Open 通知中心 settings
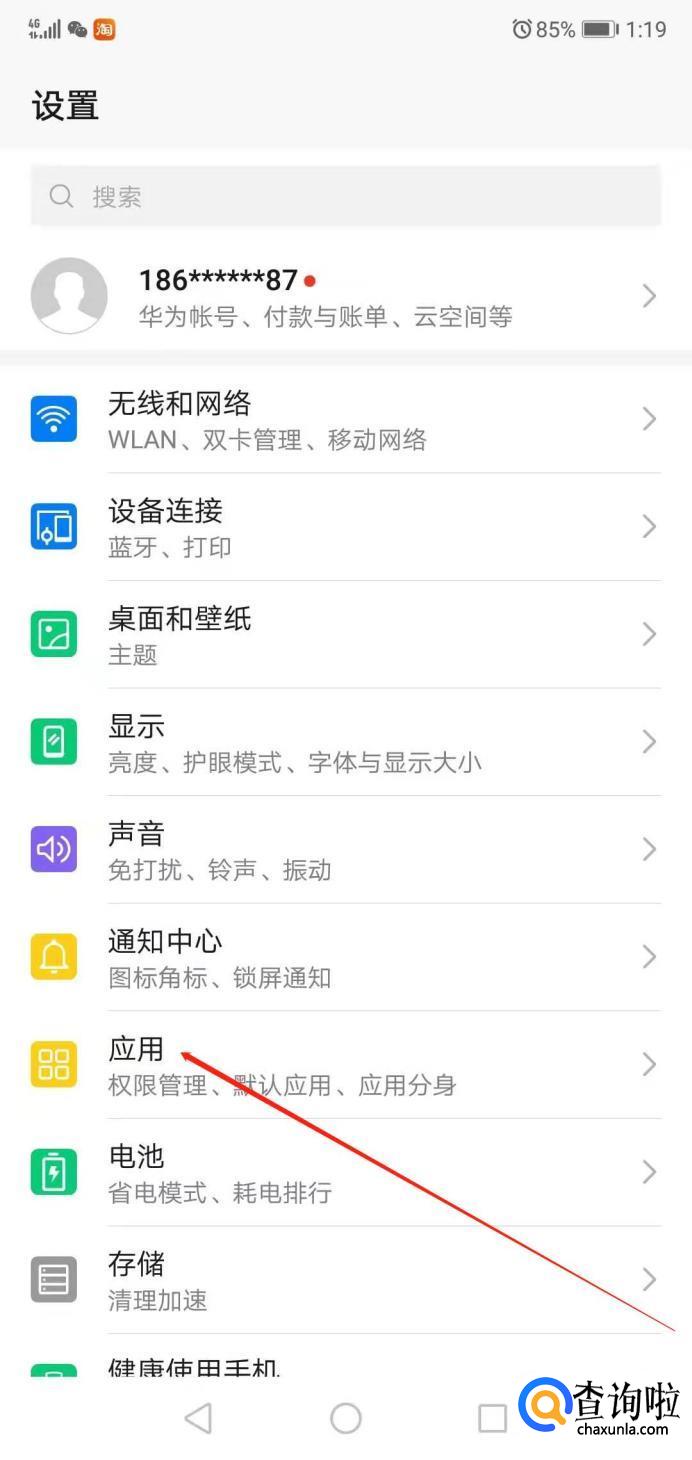Image resolution: width=692 pixels, height=1460 pixels. point(345,958)
